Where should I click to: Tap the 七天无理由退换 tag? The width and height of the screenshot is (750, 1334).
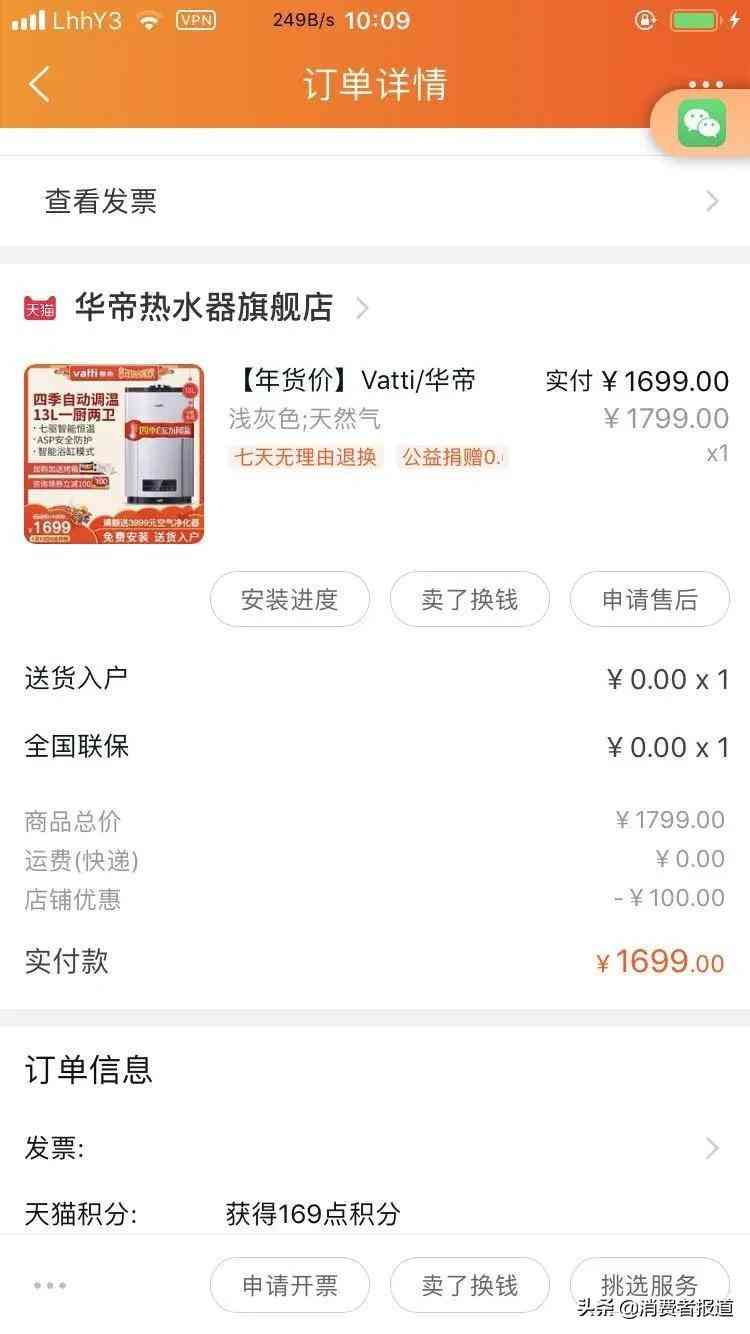[304, 458]
